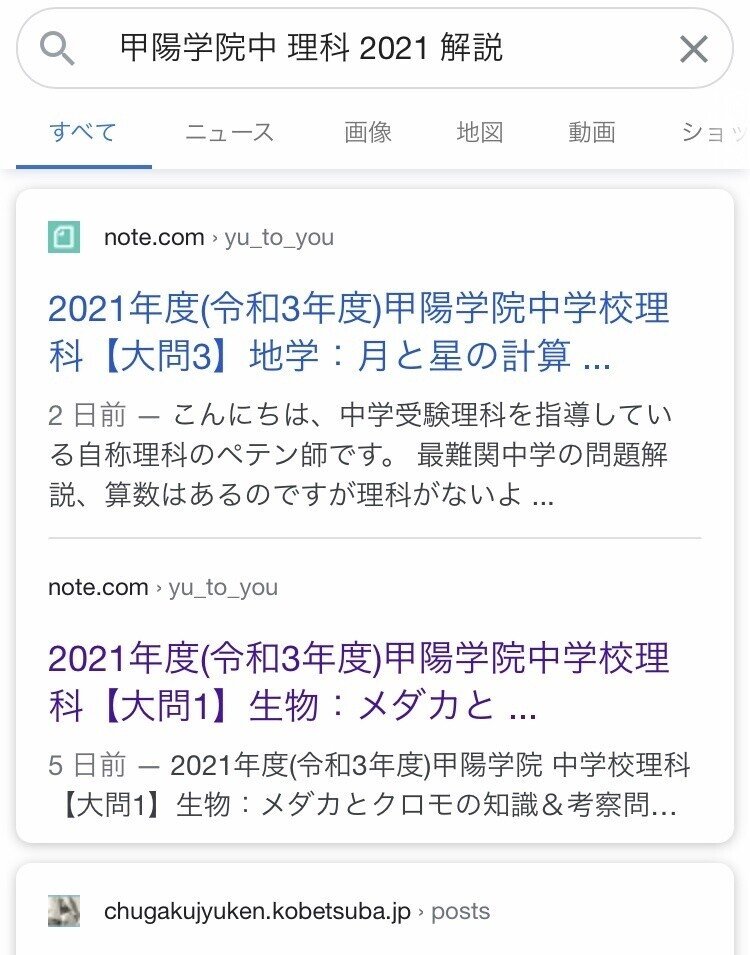This screenshot has height=955, width=750.
Task: Switch to the ニュース tab
Action: 230,132
